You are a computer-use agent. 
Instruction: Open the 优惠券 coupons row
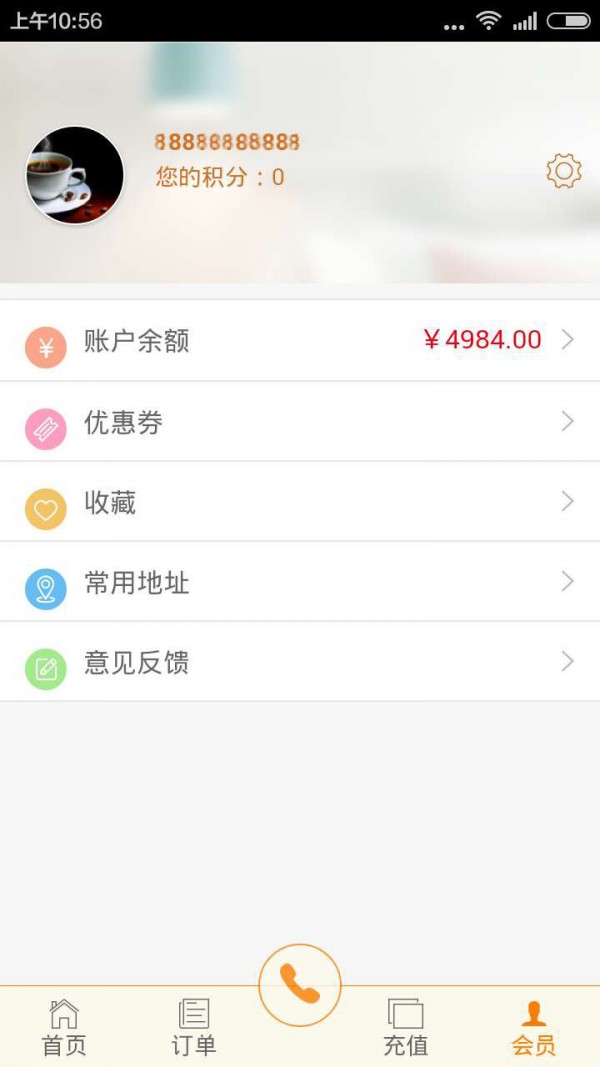tap(300, 422)
